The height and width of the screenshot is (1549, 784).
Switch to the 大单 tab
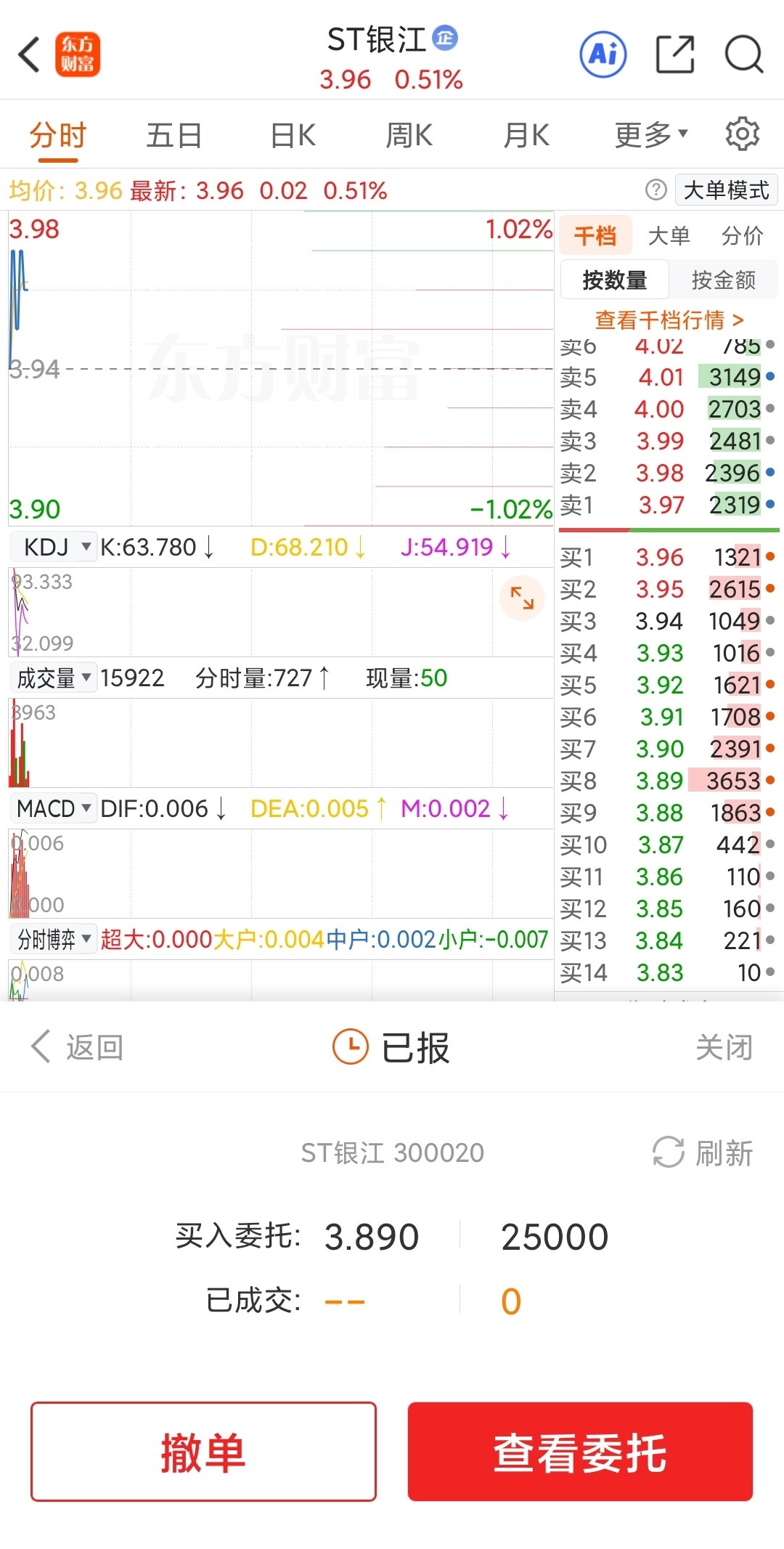669,236
